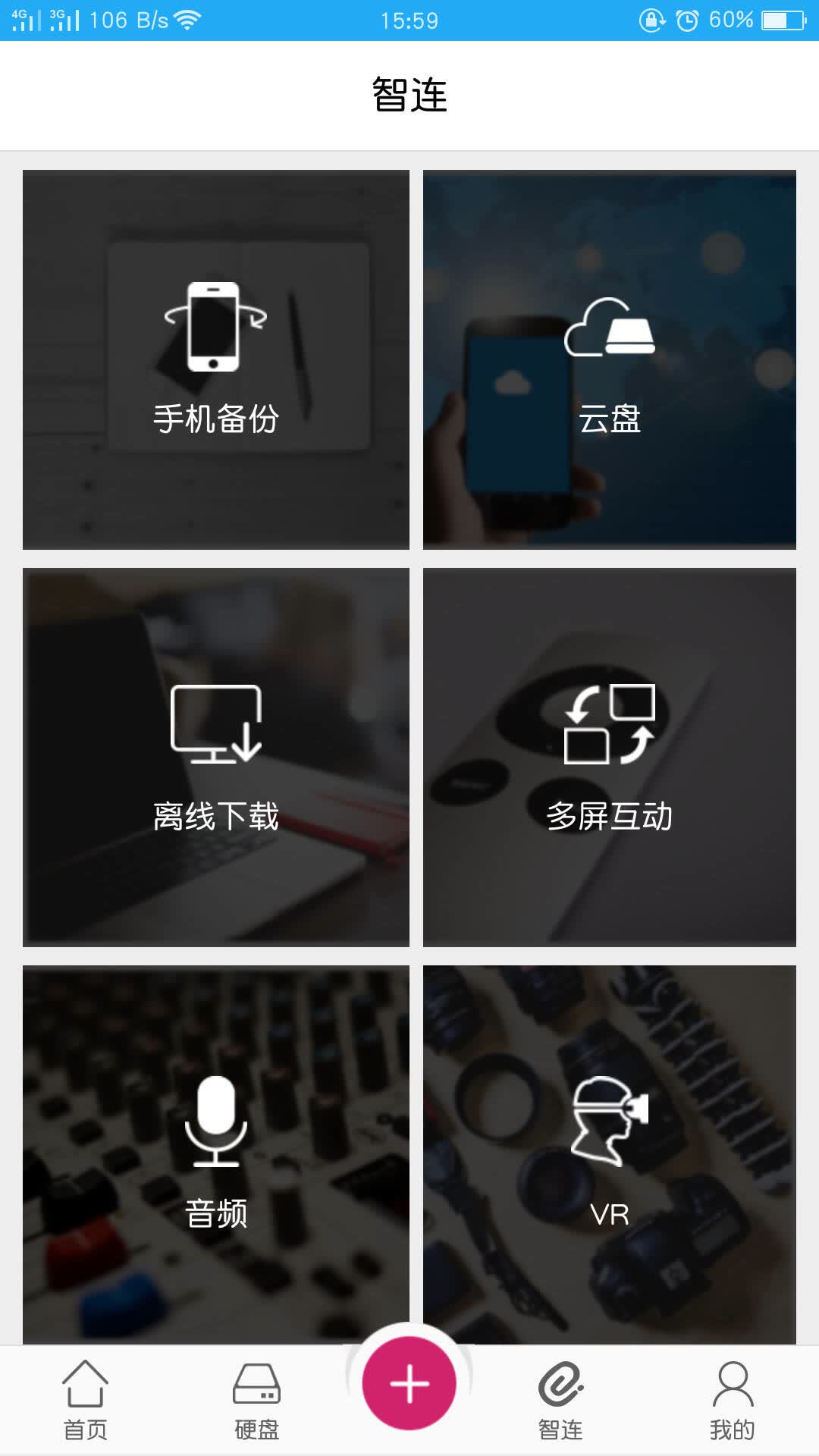
Task: Select the 智连 tab in bottom bar
Action: (x=561, y=1400)
